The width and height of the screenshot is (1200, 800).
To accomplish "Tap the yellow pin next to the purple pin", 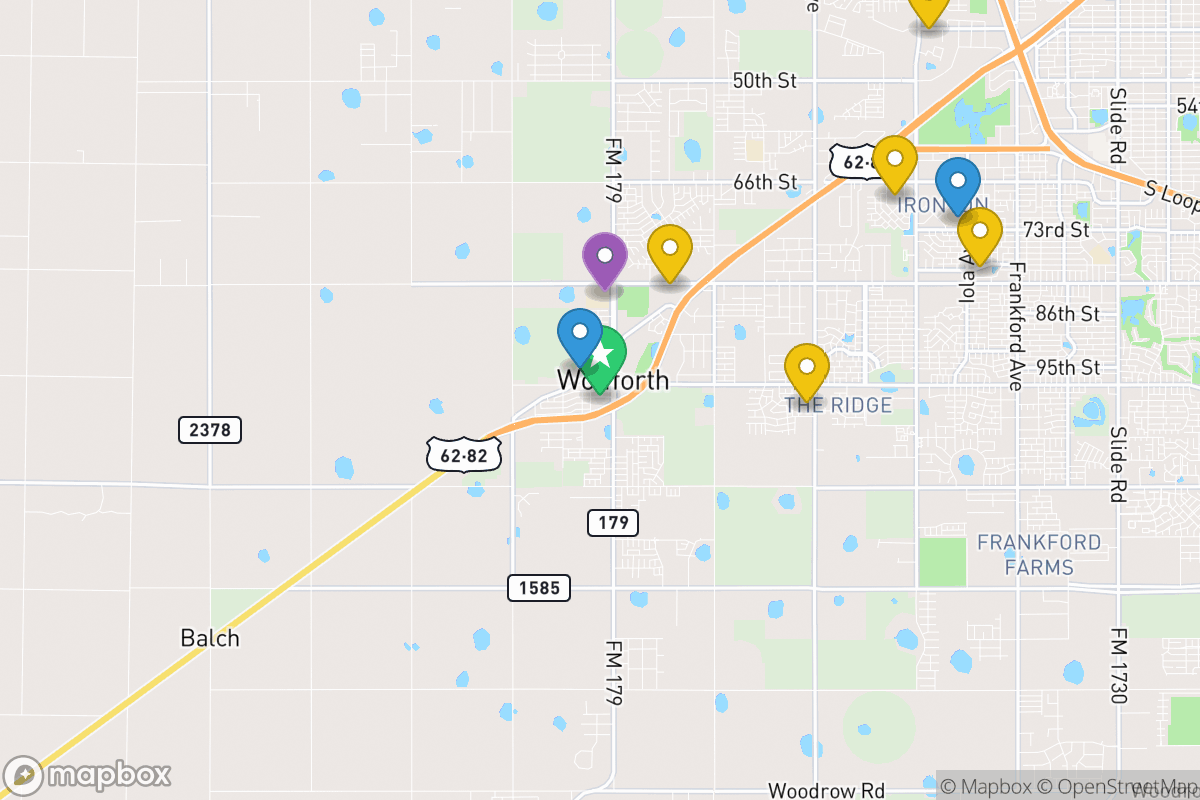I will pos(669,249).
